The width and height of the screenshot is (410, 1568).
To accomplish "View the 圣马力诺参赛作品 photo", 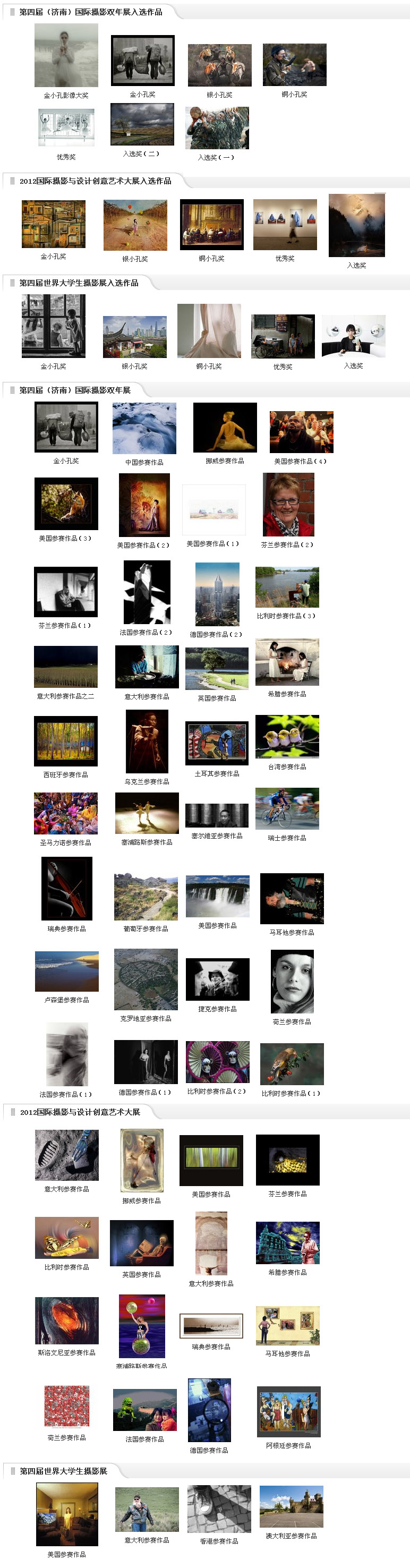I will click(x=66, y=813).
